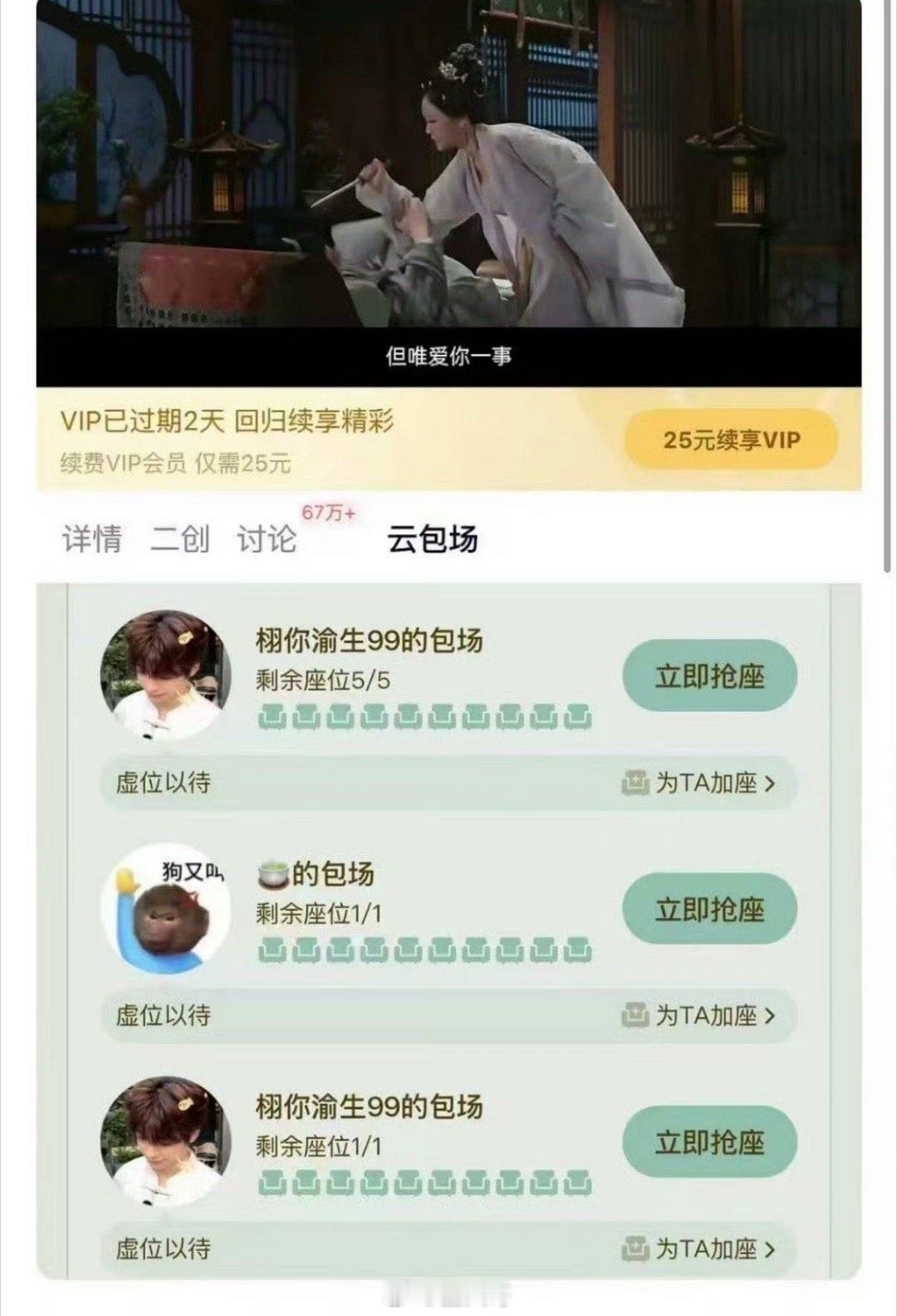The image size is (897, 1316).
Task: Click the 25元续享VIP renewal button
Action: tap(733, 441)
